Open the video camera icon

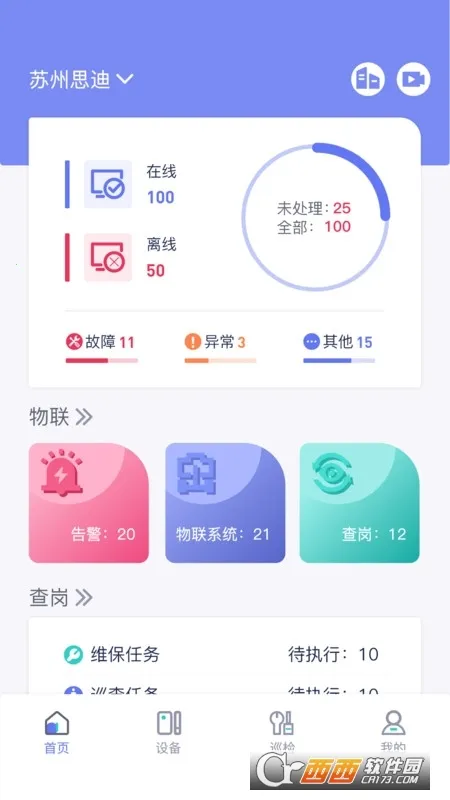(413, 79)
